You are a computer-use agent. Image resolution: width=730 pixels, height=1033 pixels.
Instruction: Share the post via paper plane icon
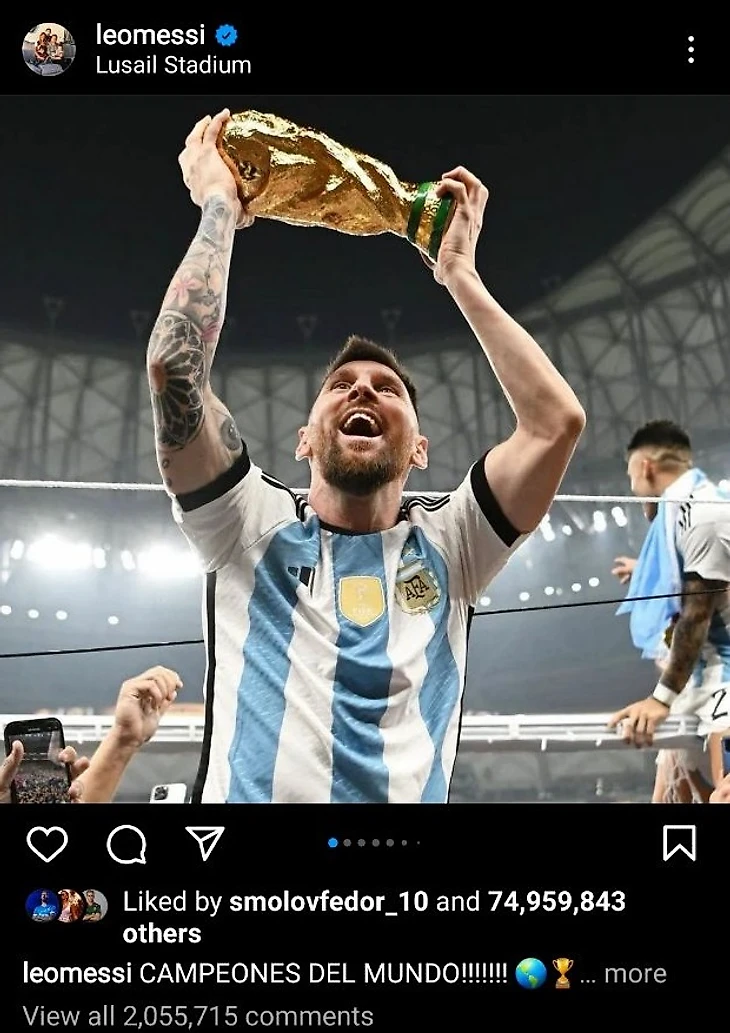pyautogui.click(x=205, y=843)
